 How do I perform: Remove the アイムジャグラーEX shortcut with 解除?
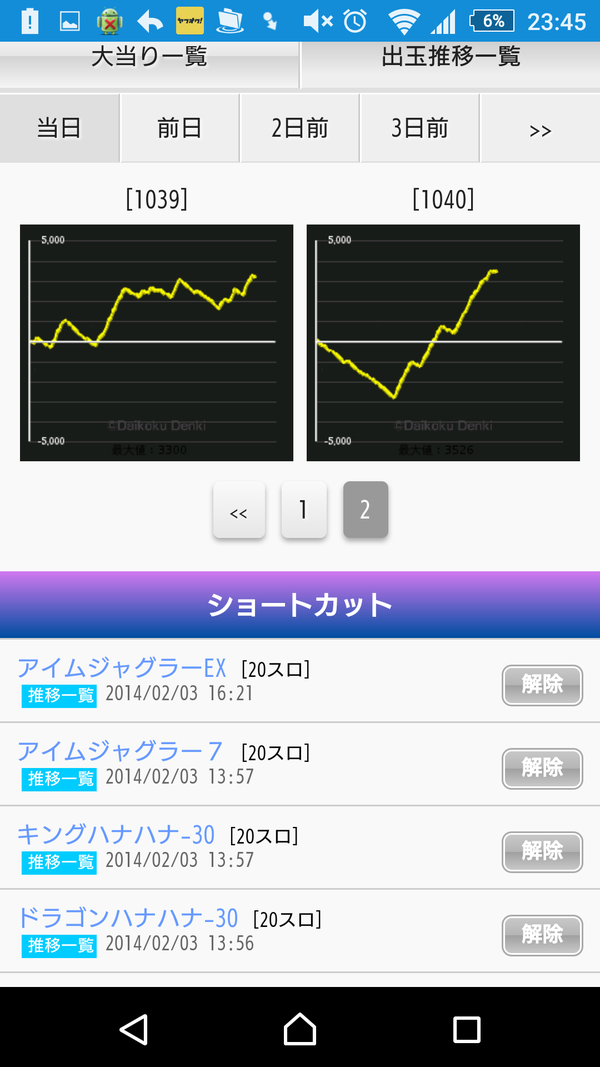coord(542,685)
